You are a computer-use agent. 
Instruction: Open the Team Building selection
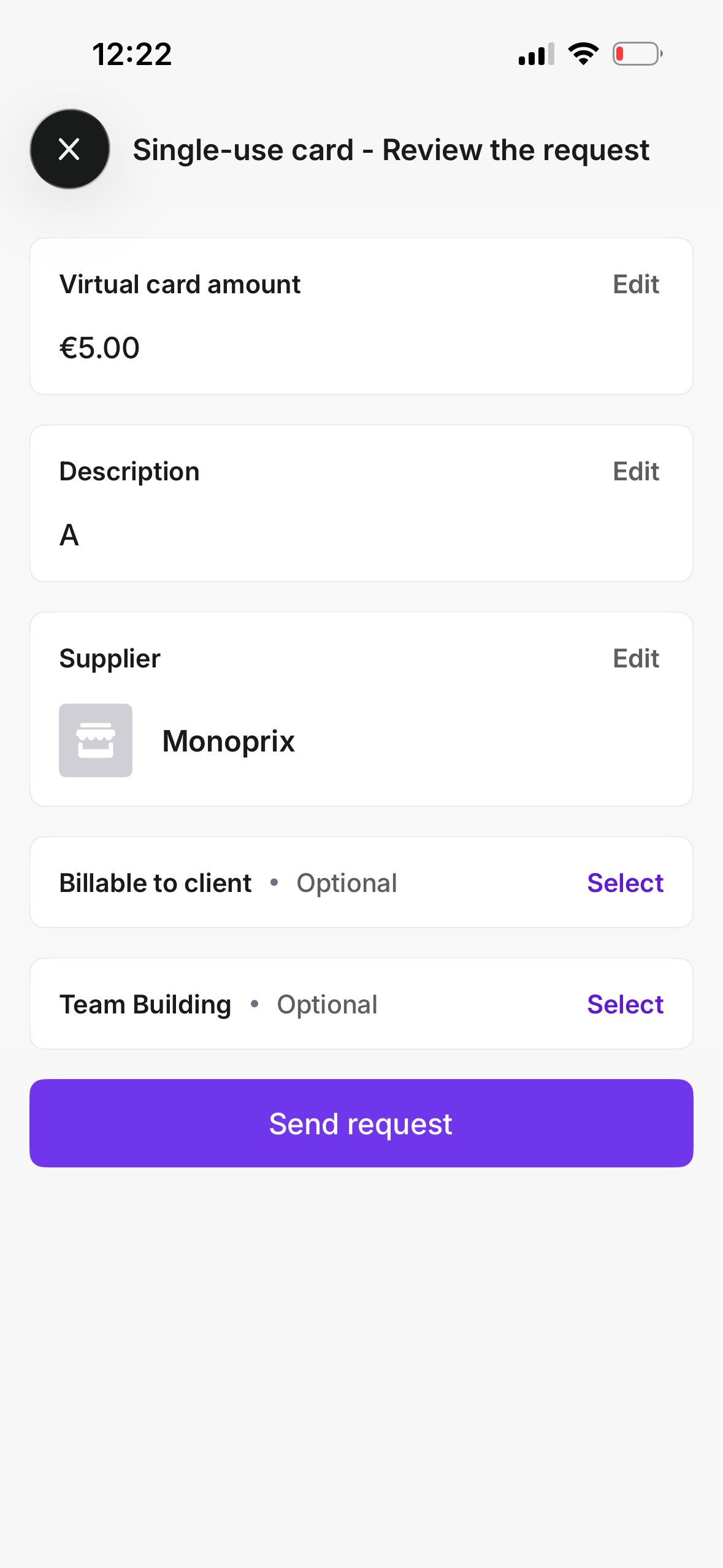625,1004
